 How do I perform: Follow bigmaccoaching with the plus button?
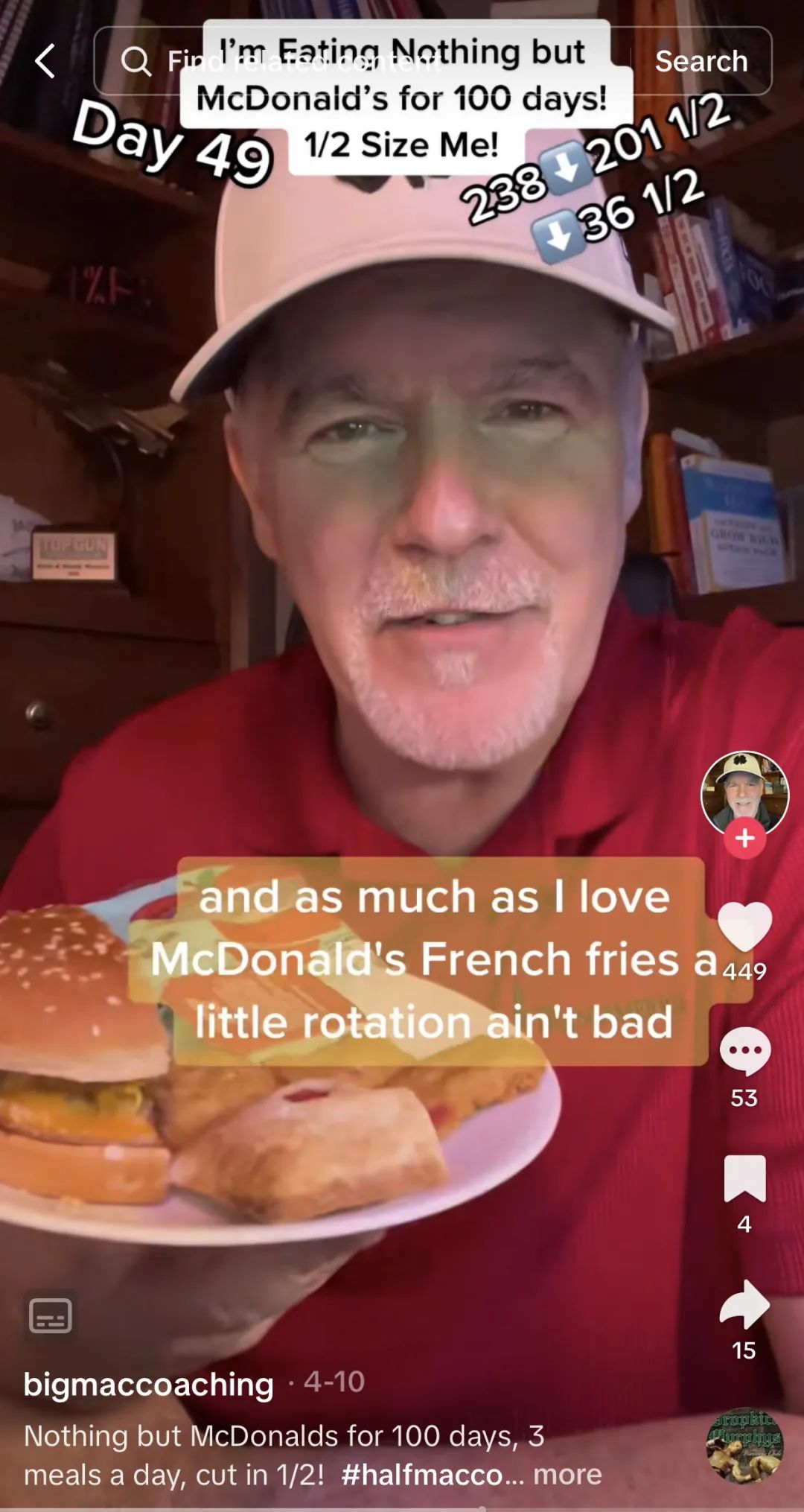click(744, 838)
